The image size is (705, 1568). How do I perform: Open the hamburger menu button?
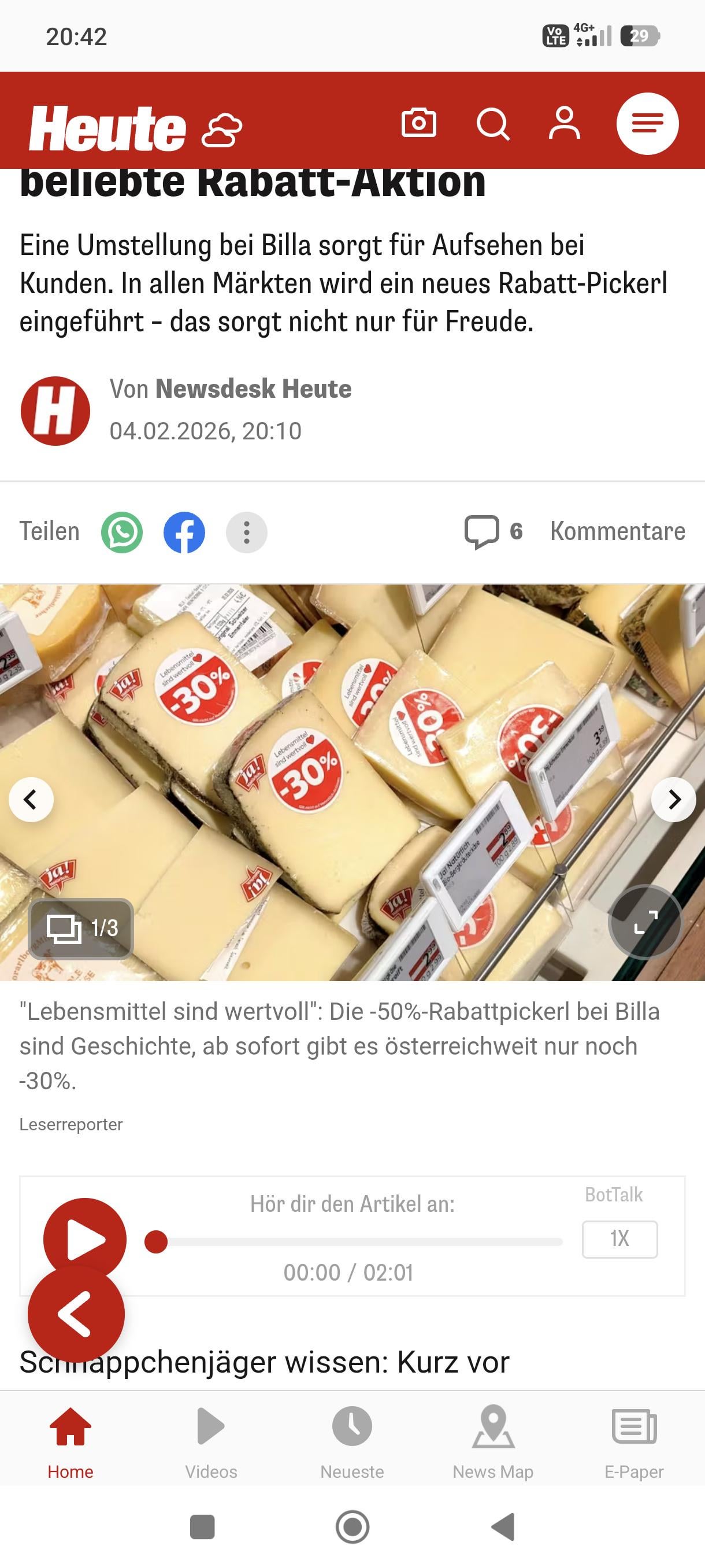647,124
